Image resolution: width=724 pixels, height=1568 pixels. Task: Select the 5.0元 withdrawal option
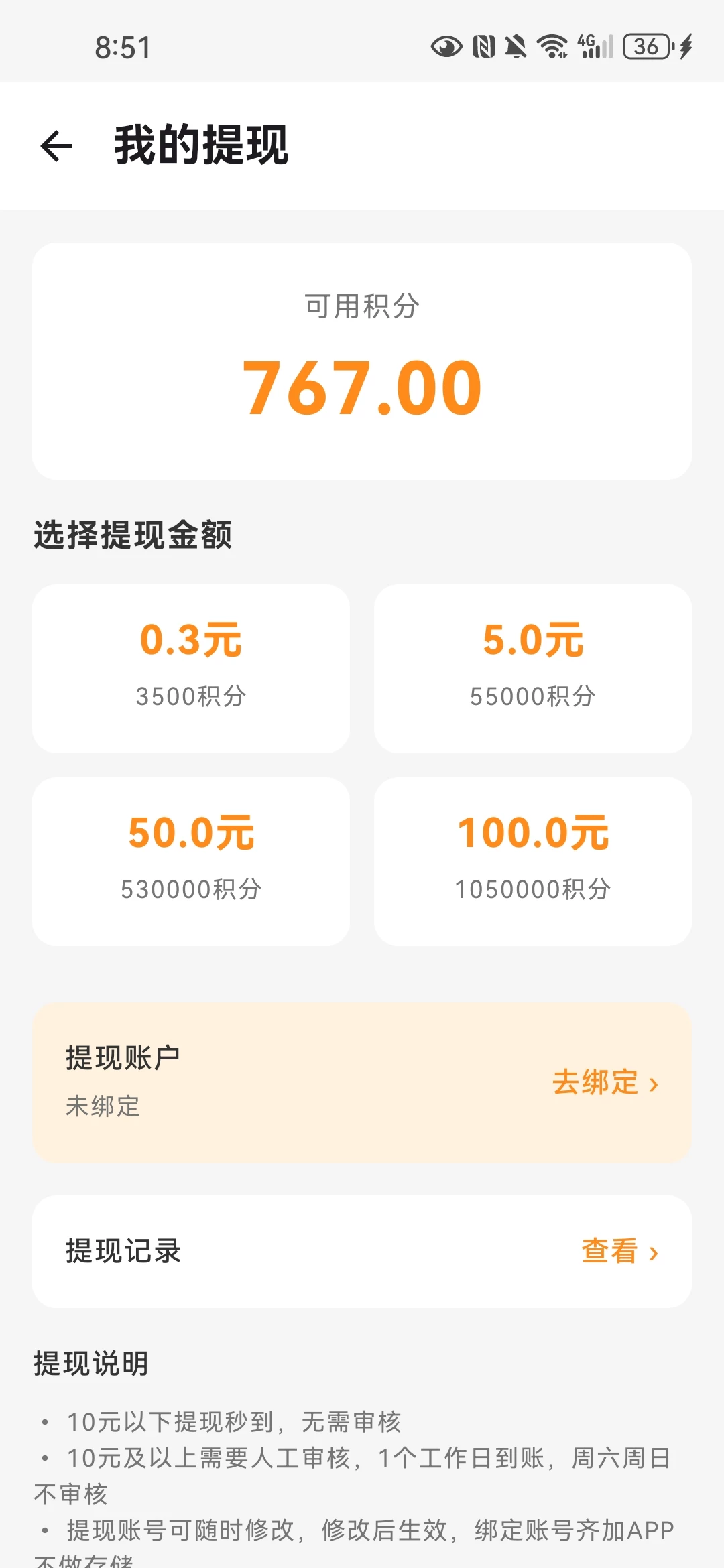pyautogui.click(x=533, y=667)
